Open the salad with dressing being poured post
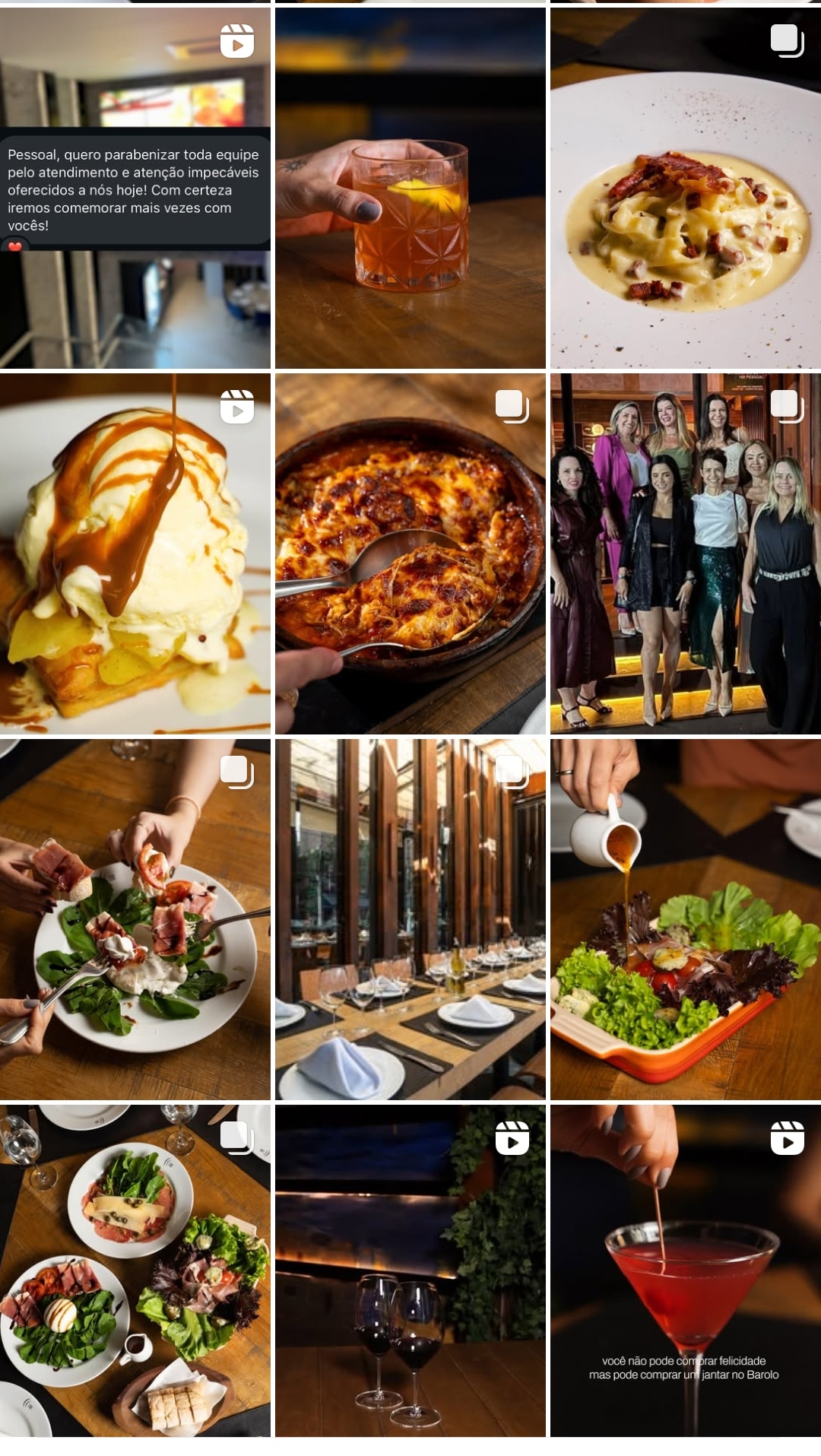This screenshot has height=1456, width=821. 686,919
